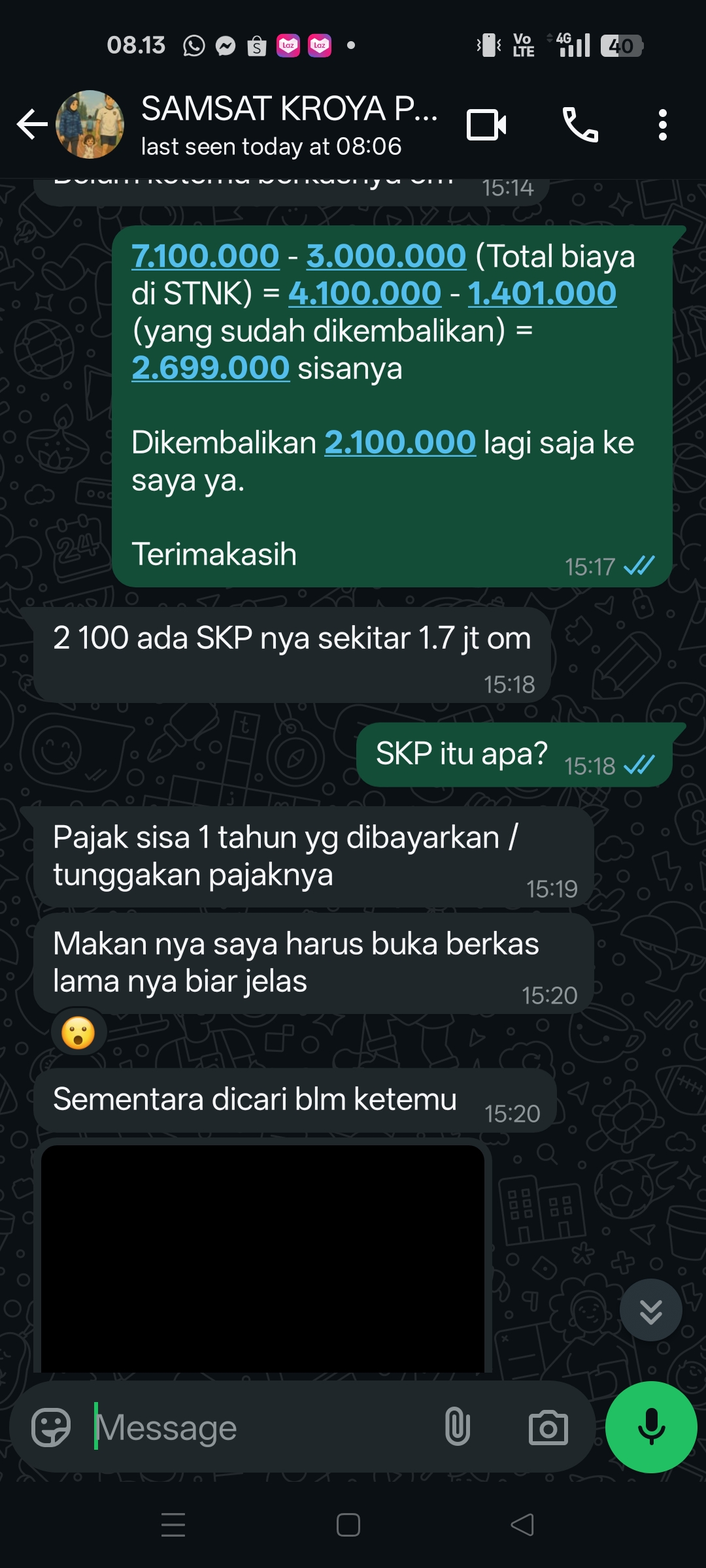Go back to the chat list

click(32, 124)
